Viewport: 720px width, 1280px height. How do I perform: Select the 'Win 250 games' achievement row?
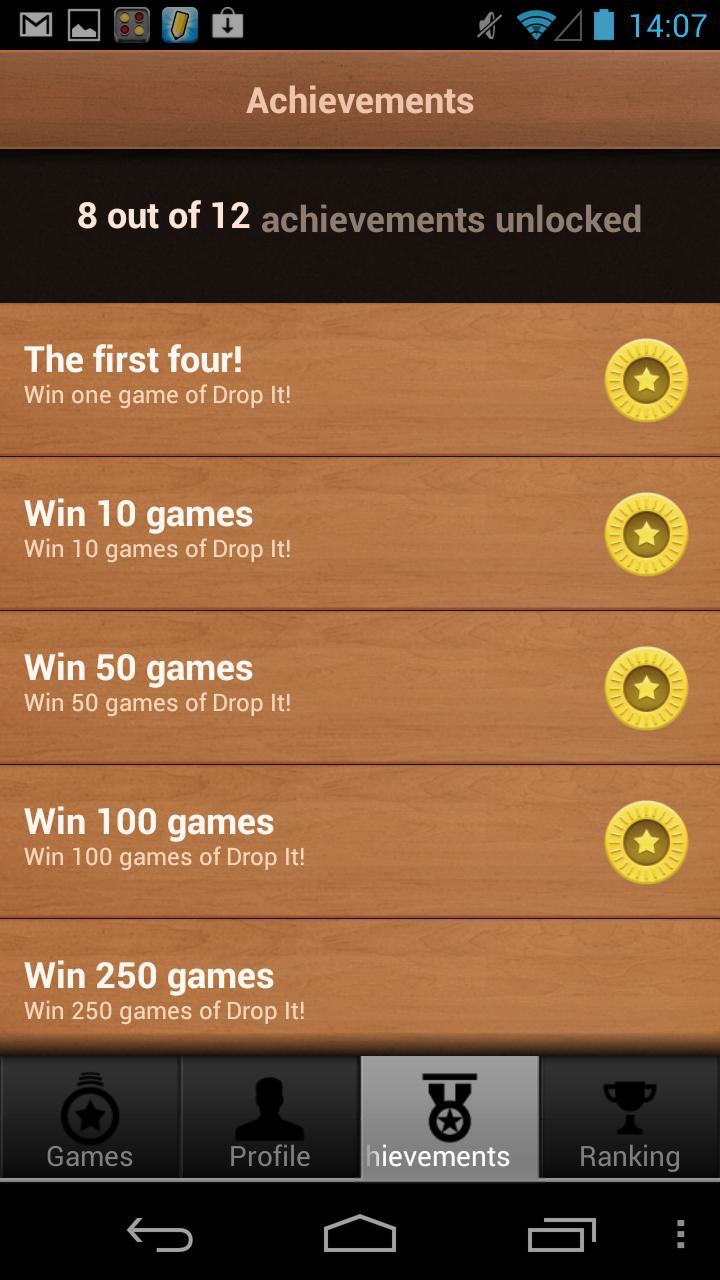click(x=300, y=990)
